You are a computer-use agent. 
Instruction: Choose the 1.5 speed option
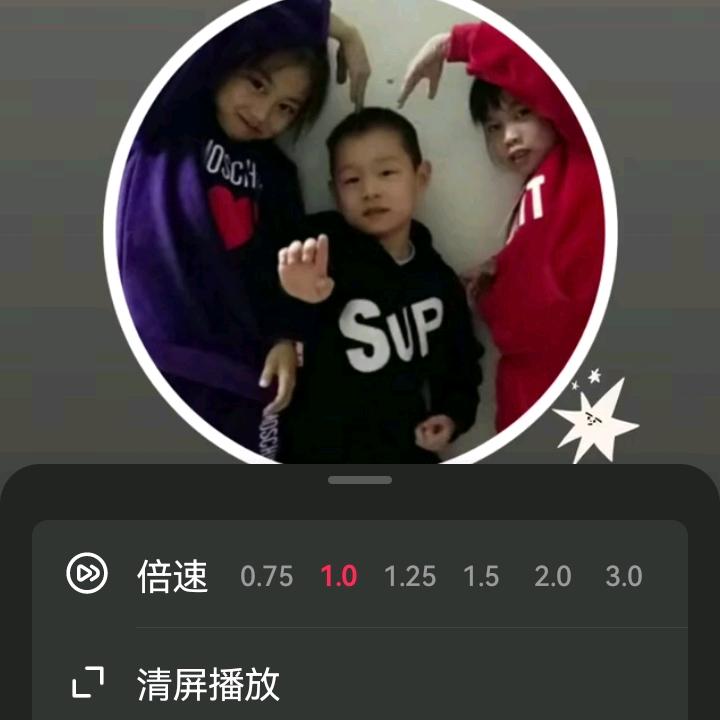481,576
